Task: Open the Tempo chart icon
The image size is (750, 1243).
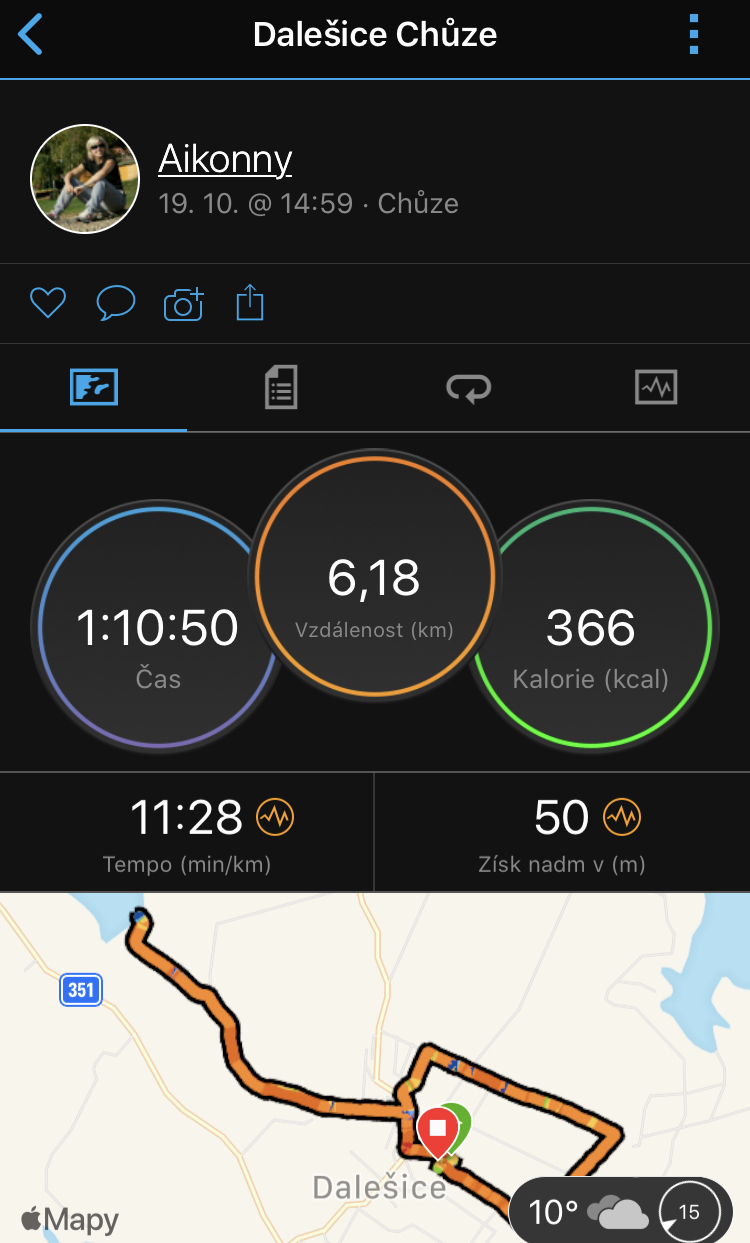Action: point(275,818)
